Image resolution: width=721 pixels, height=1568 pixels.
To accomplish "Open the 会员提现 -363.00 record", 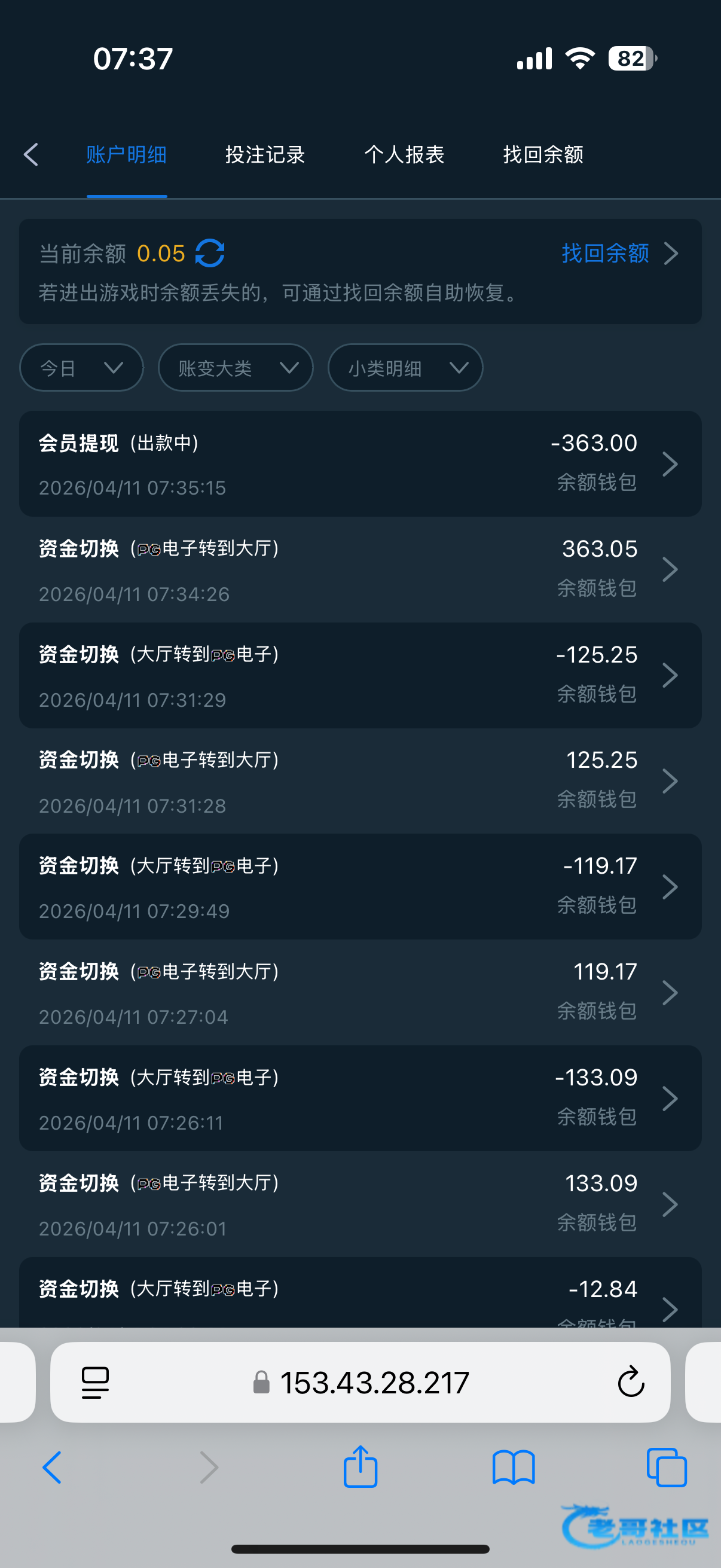I will click(360, 464).
